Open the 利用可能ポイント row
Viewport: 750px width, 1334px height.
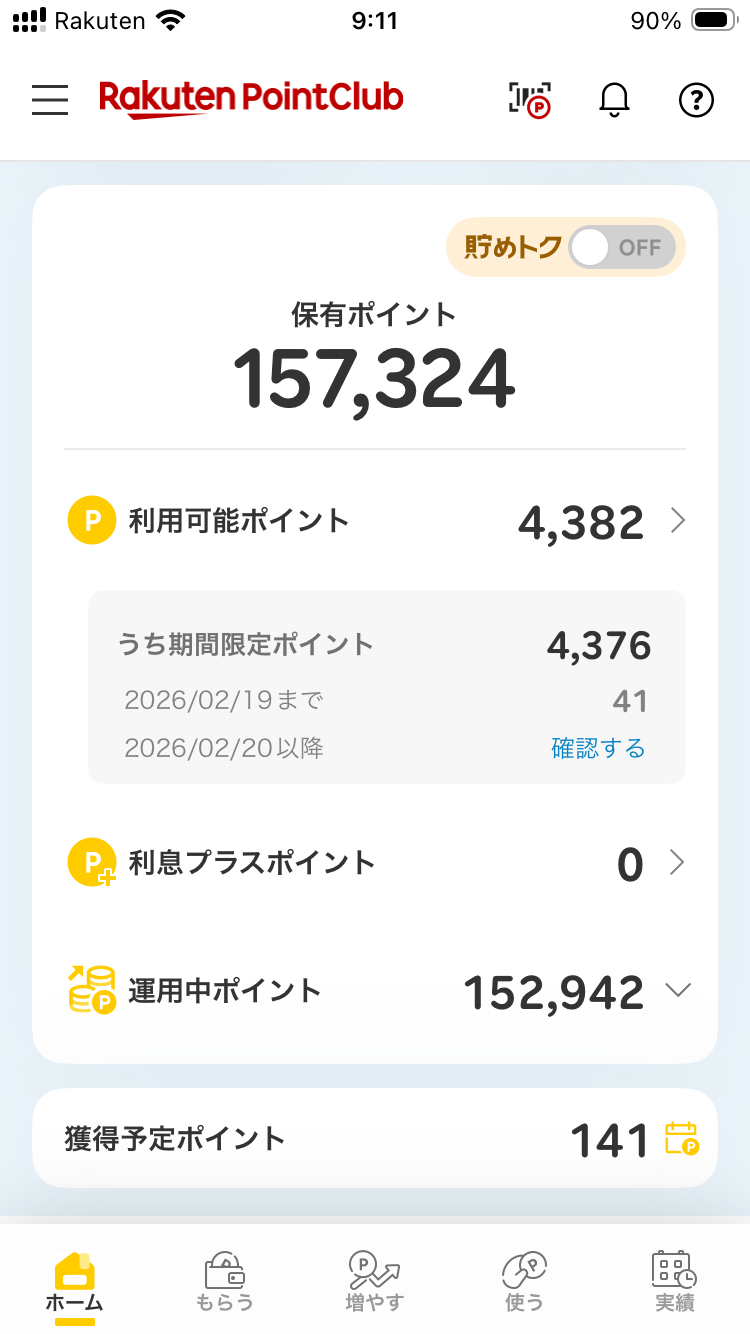[375, 521]
